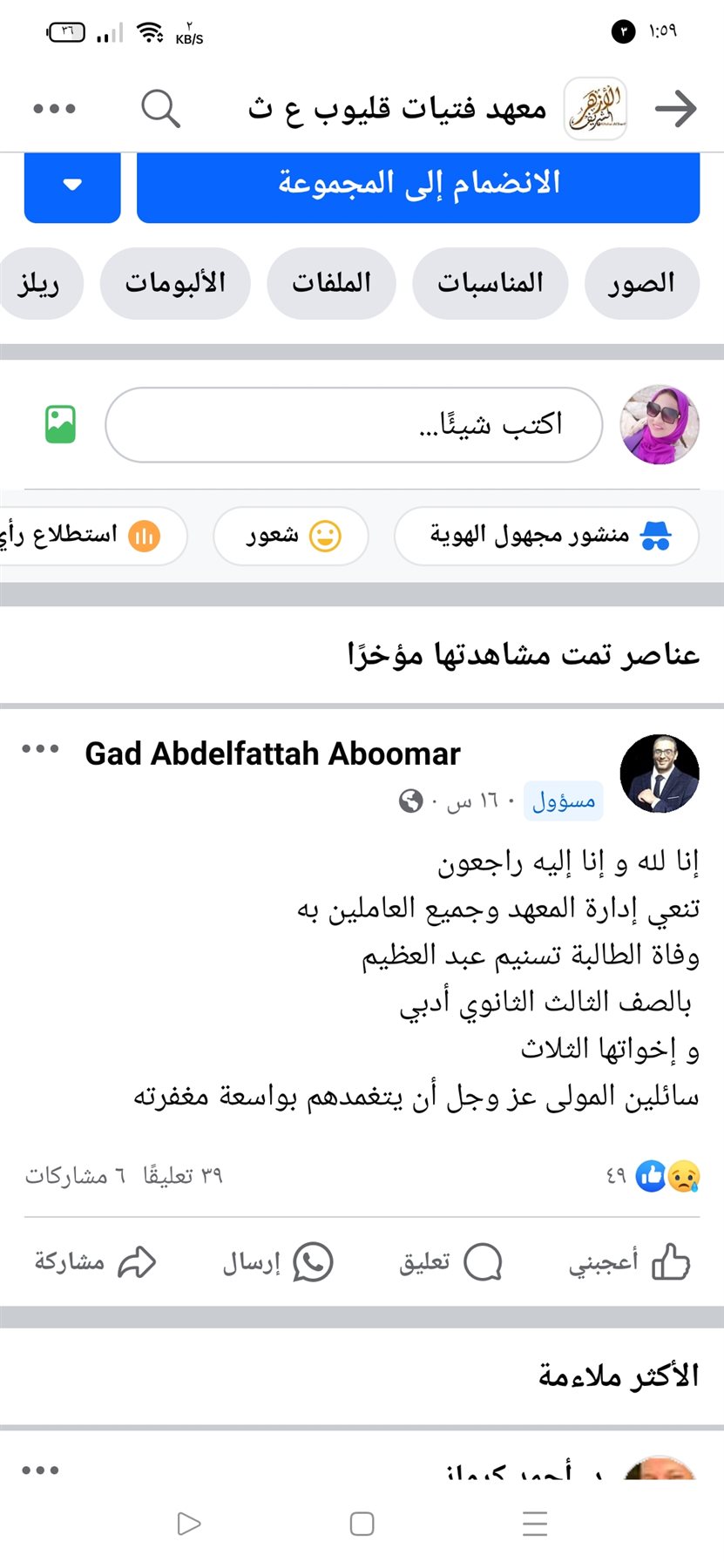Switch to the المناسبات tab
This screenshot has height=1568, width=724.
[490, 283]
